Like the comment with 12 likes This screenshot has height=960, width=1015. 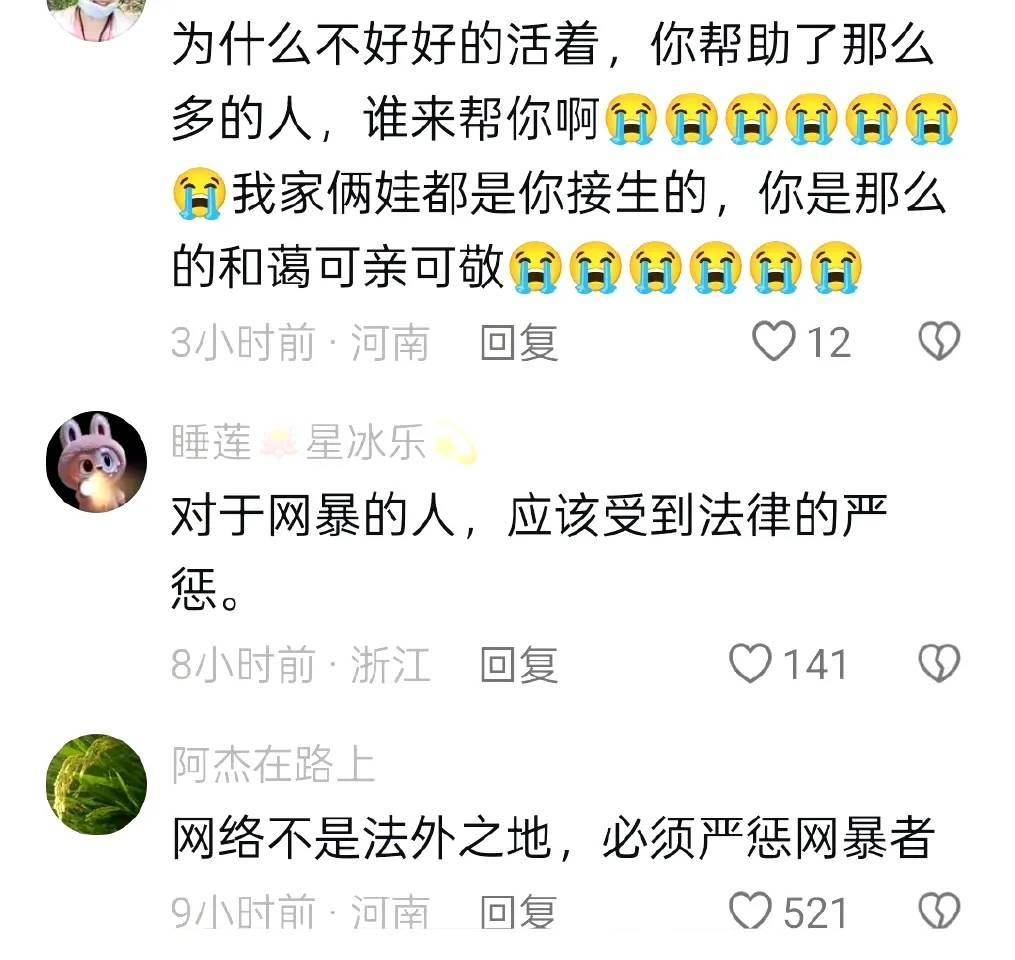click(x=773, y=342)
